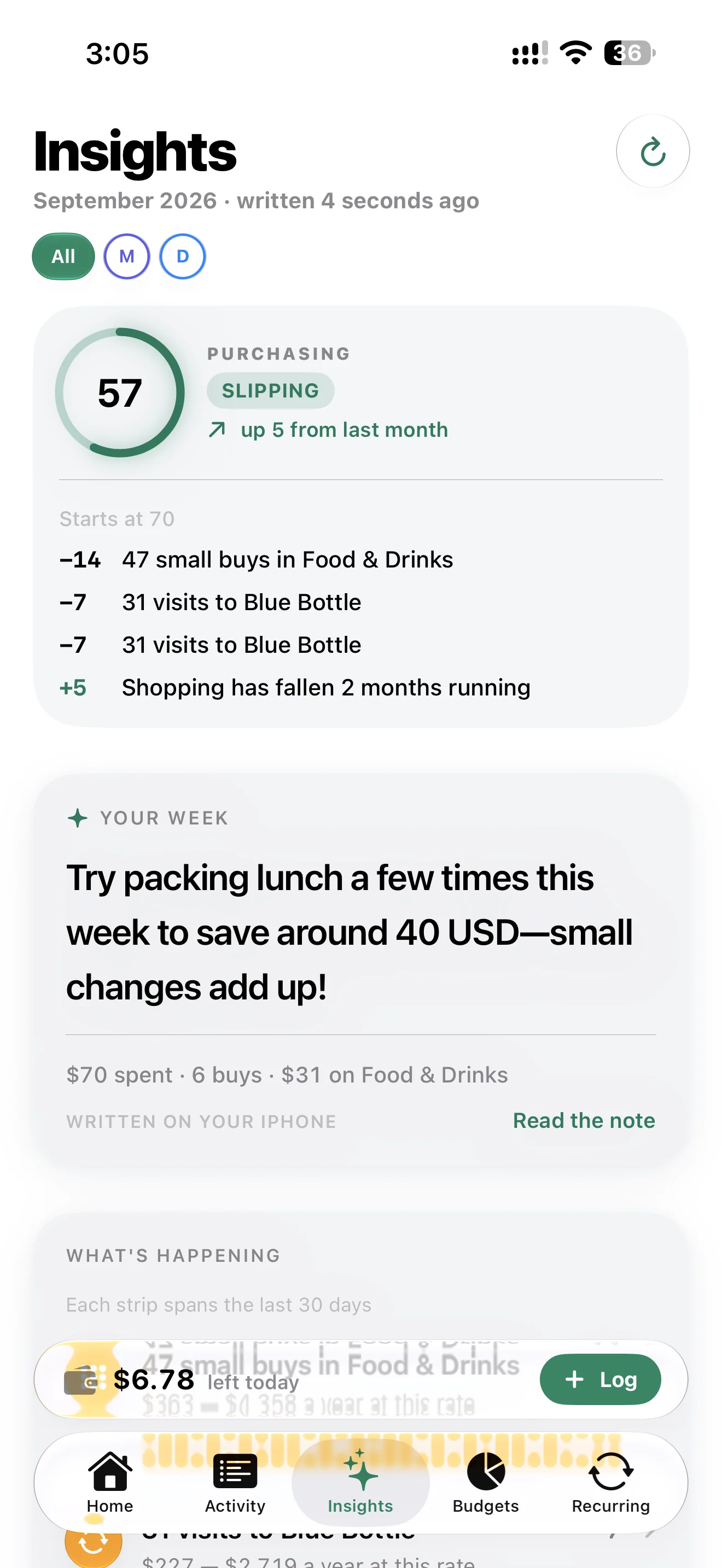
Task: Open Read the note link
Action: [x=584, y=1120]
